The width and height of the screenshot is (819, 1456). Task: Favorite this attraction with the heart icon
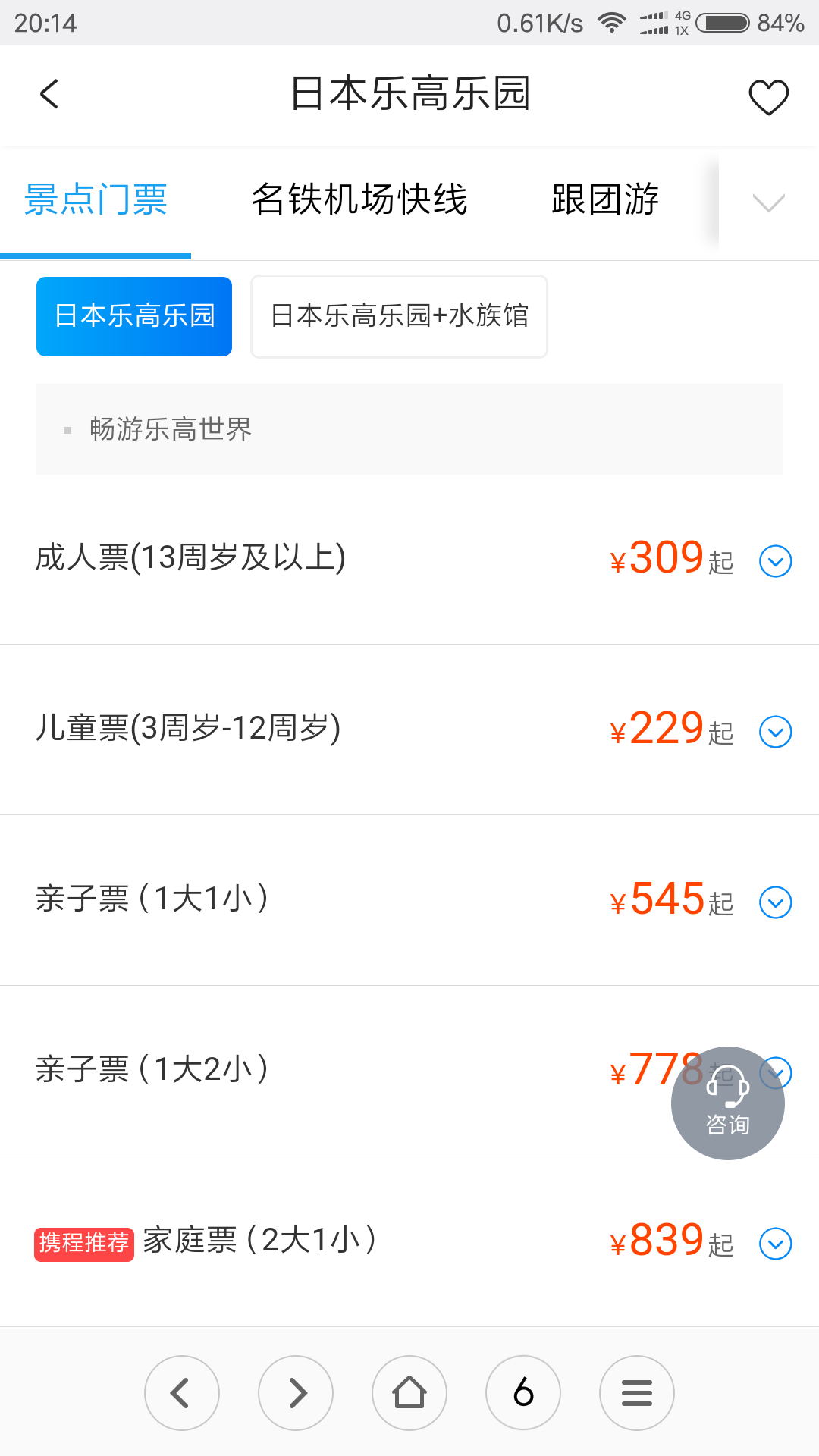(768, 96)
